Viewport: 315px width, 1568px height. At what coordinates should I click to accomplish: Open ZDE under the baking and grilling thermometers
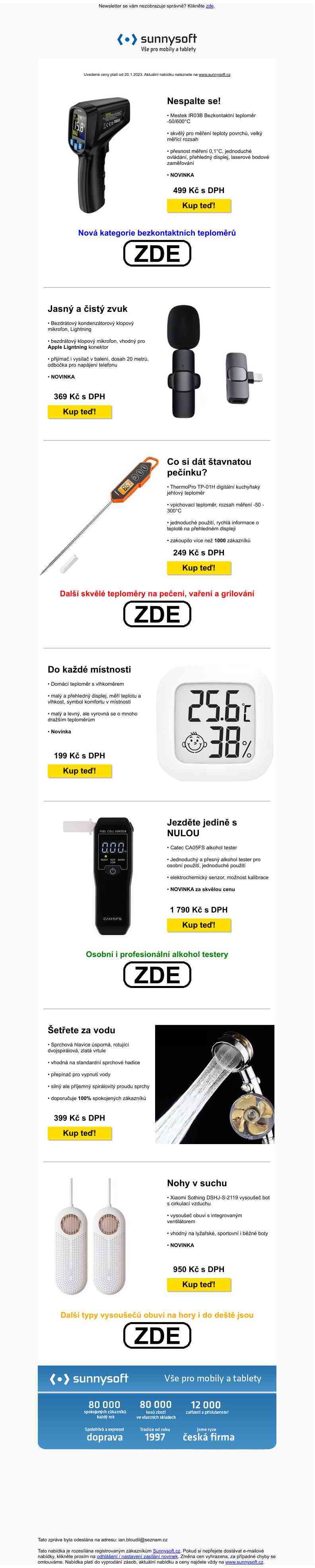[x=157, y=614]
